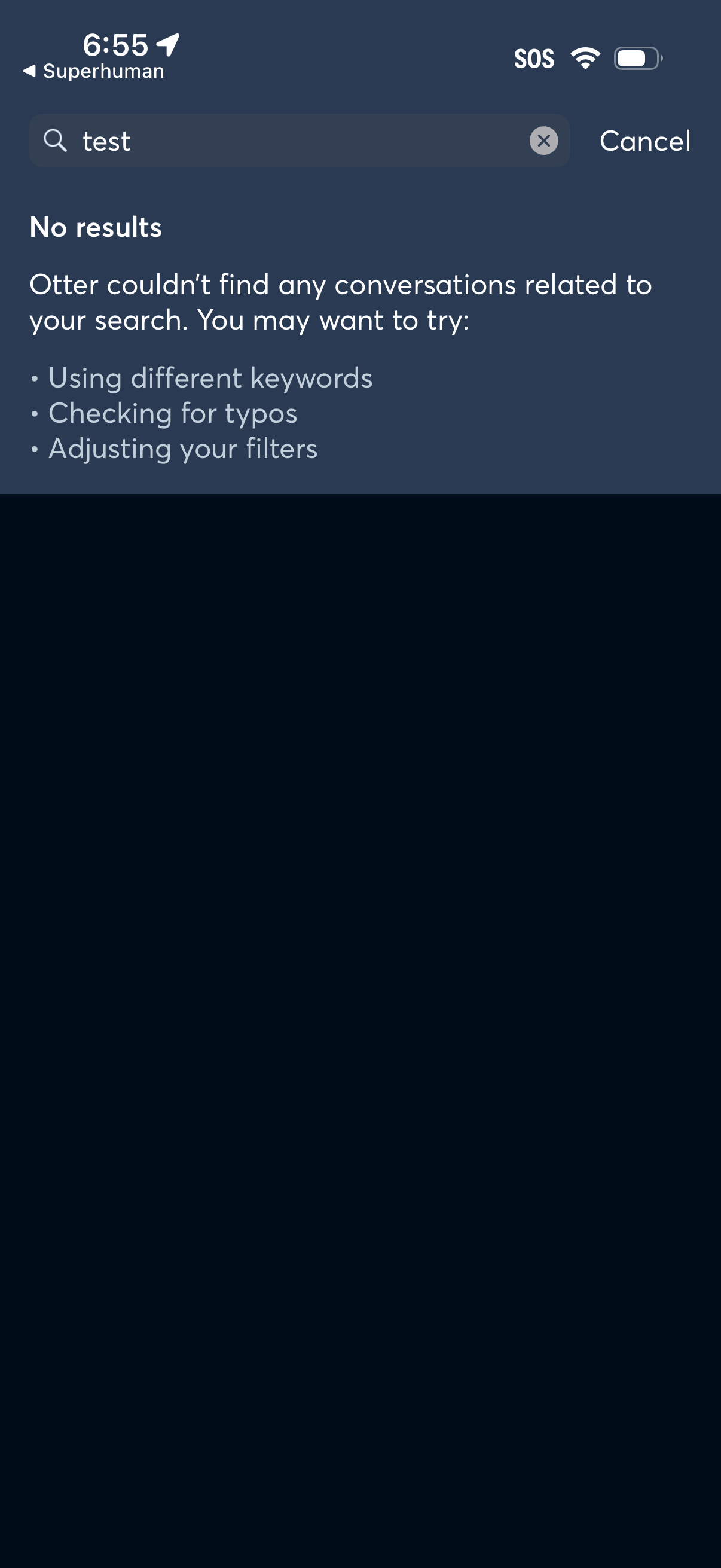Image resolution: width=721 pixels, height=1568 pixels.
Task: Return to Superhuman via the back link
Action: [94, 71]
